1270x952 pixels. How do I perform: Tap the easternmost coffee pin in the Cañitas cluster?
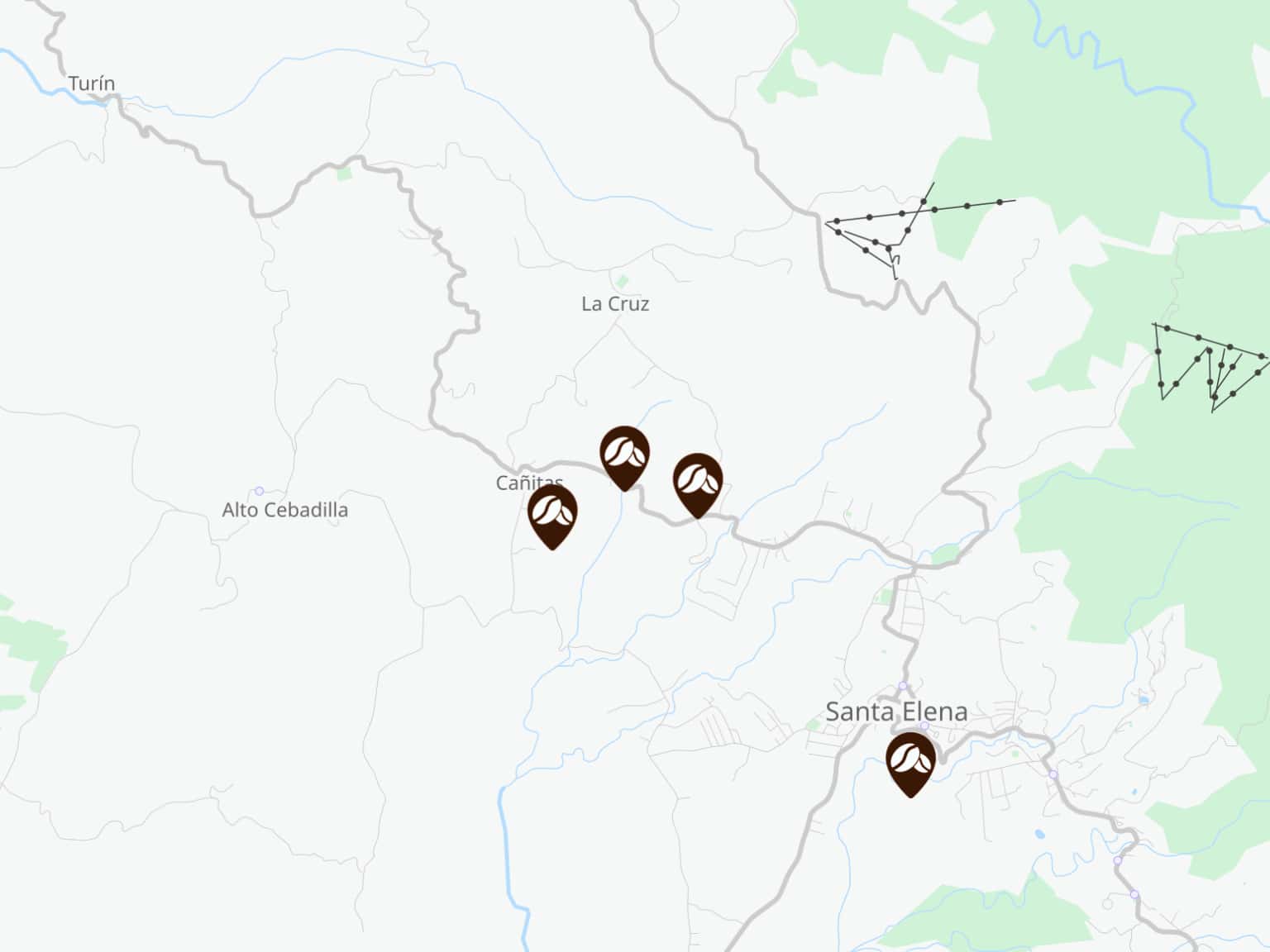[x=698, y=482]
